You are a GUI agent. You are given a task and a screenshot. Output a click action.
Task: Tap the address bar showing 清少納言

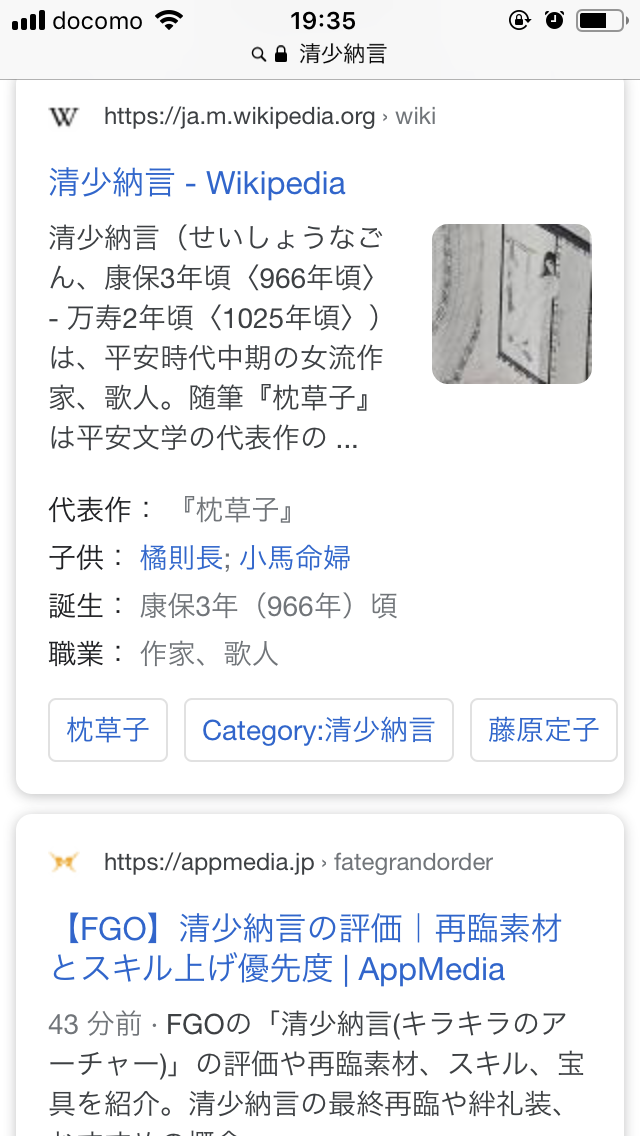tap(320, 53)
